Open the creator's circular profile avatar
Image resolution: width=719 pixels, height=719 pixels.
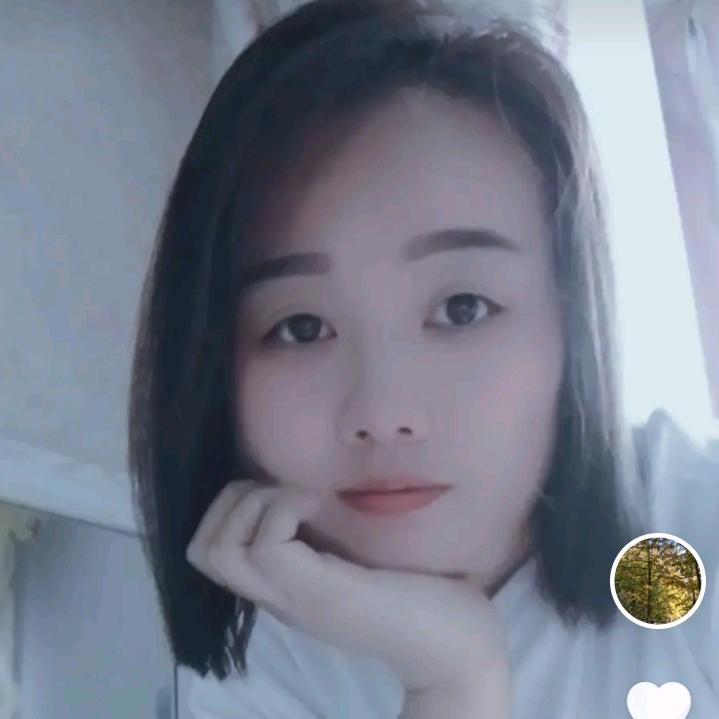658,580
